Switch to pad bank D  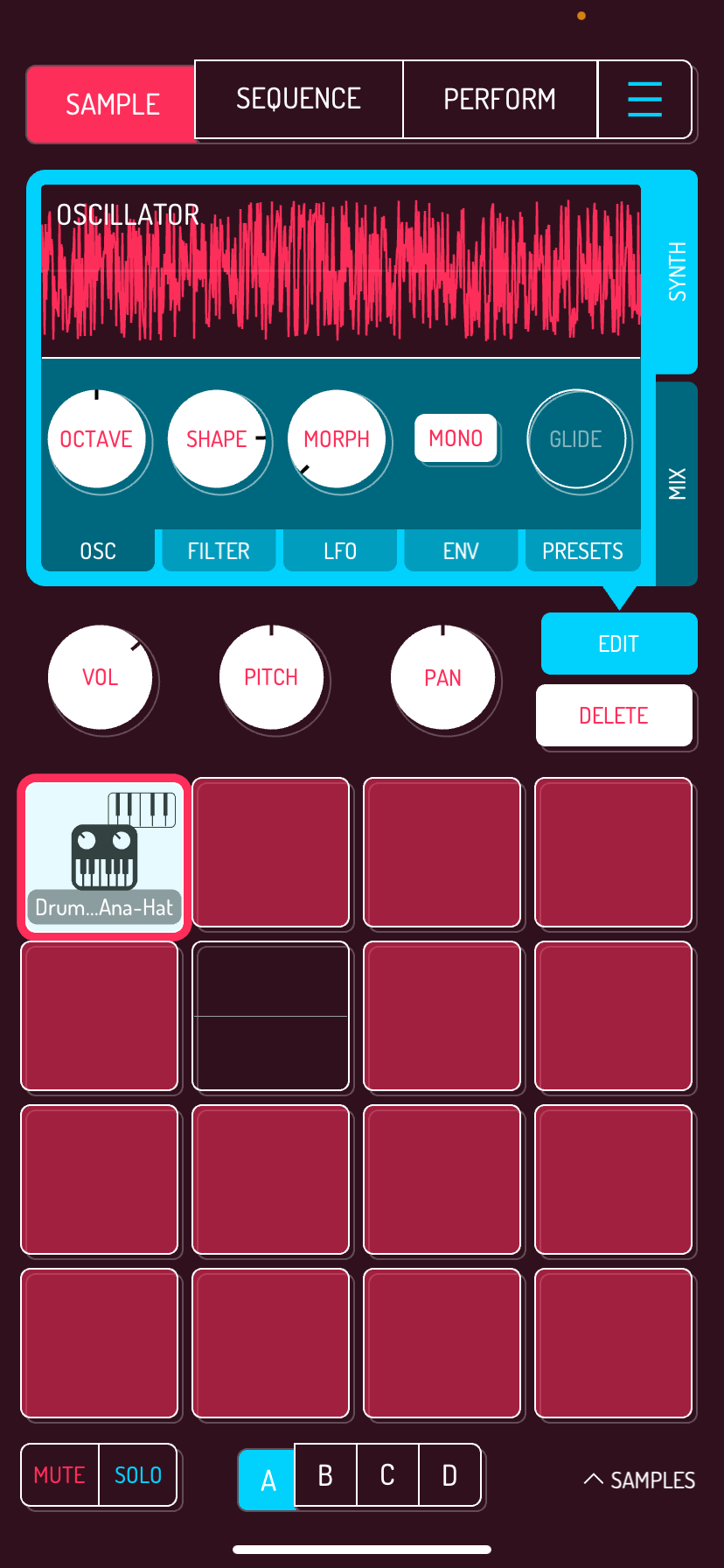click(x=449, y=1476)
